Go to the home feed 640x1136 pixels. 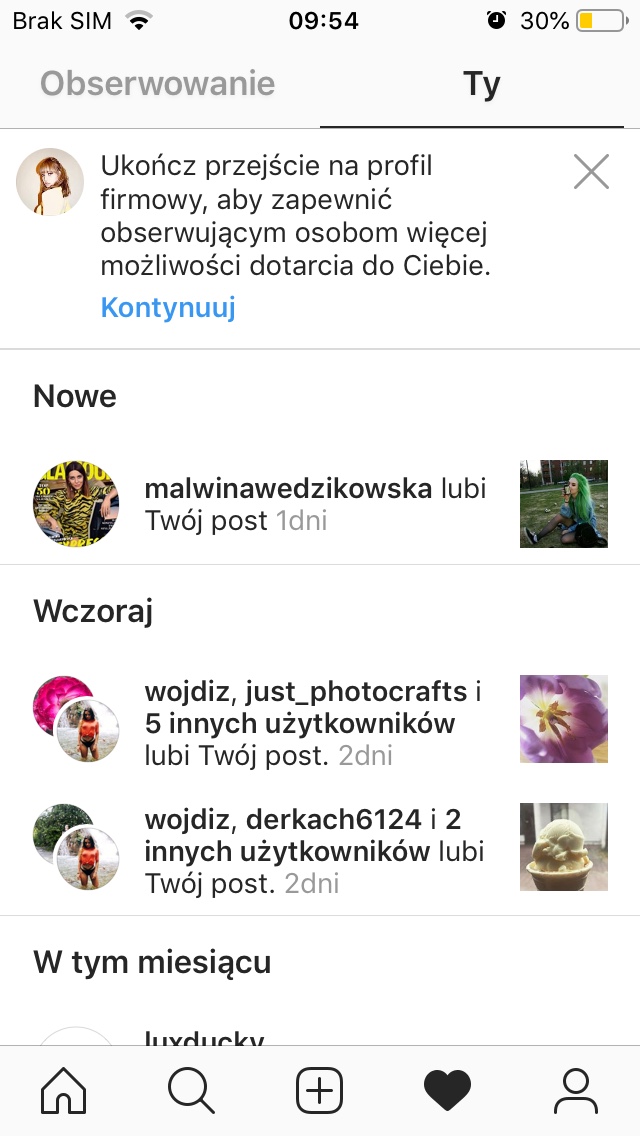(63, 1090)
